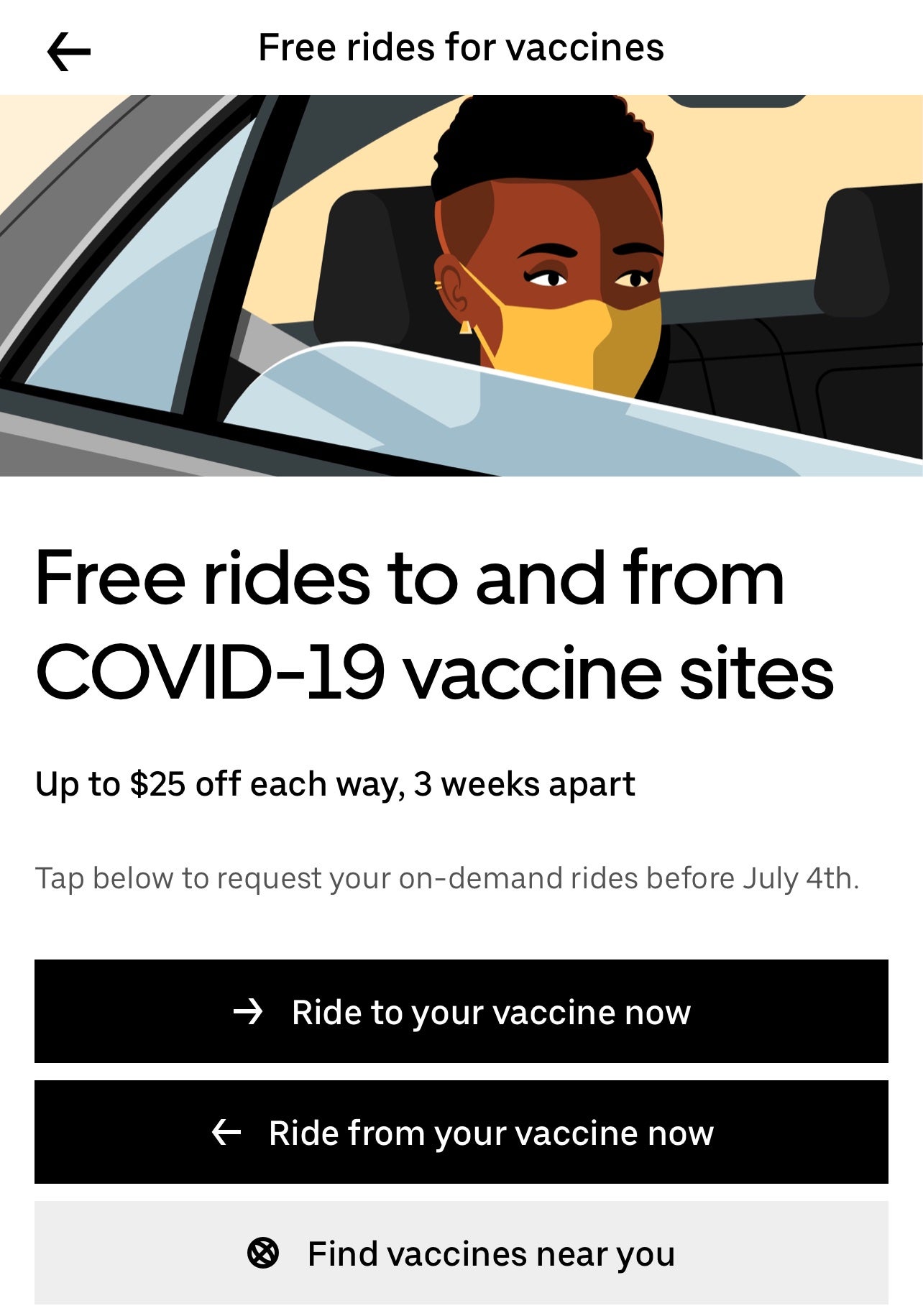This screenshot has height=1316, width=923.
Task: Select the '$25 off each way' subtitle text
Action: pos(336,786)
